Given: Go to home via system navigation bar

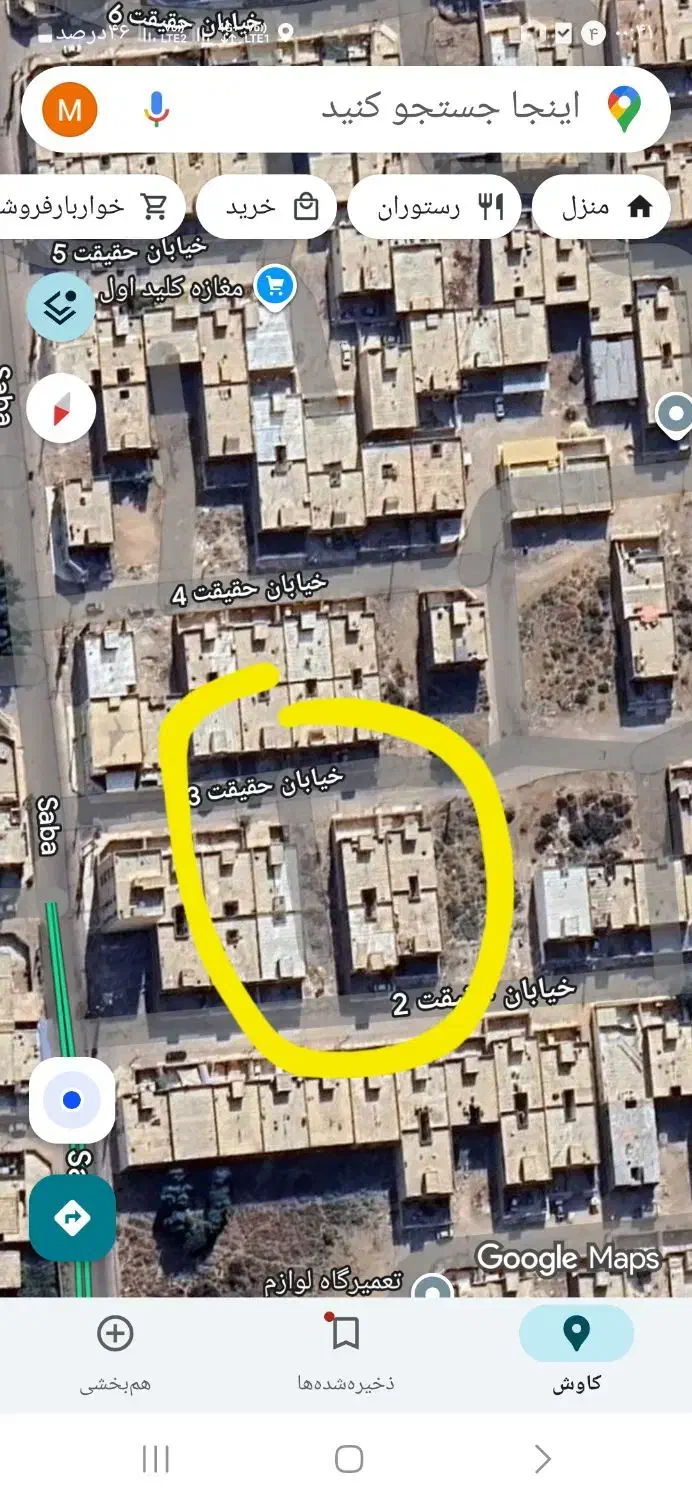Looking at the screenshot, I should click(348, 1459).
